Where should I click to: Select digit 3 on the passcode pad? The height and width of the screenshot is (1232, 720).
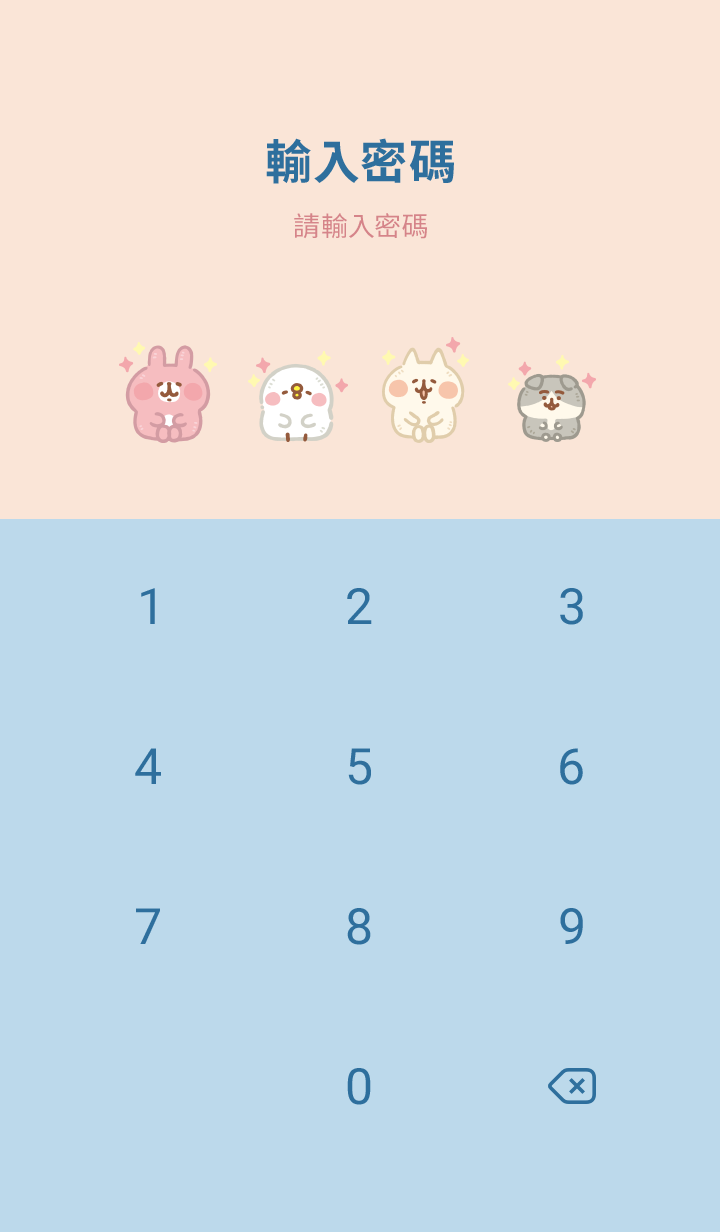(x=571, y=607)
